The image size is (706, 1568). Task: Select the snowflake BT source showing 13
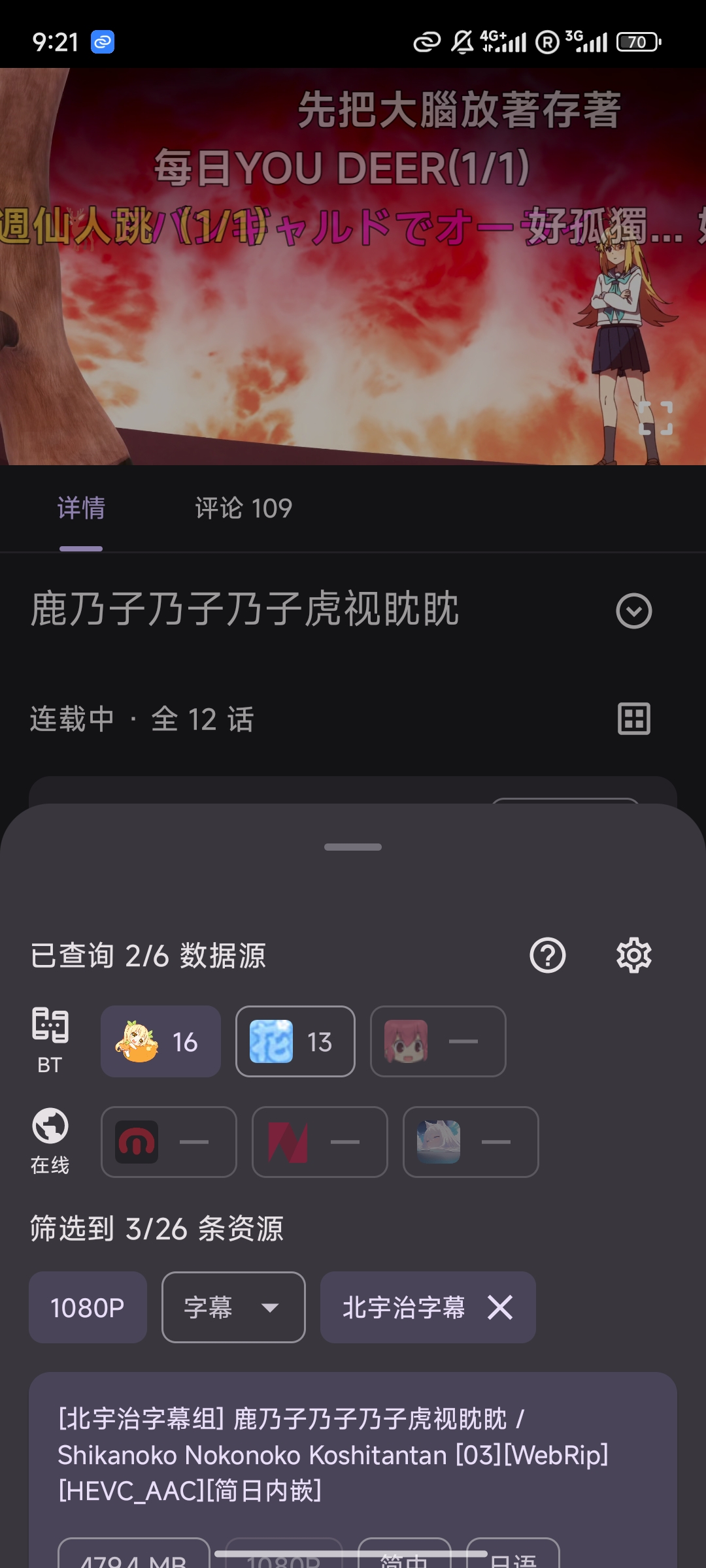pyautogui.click(x=295, y=1041)
